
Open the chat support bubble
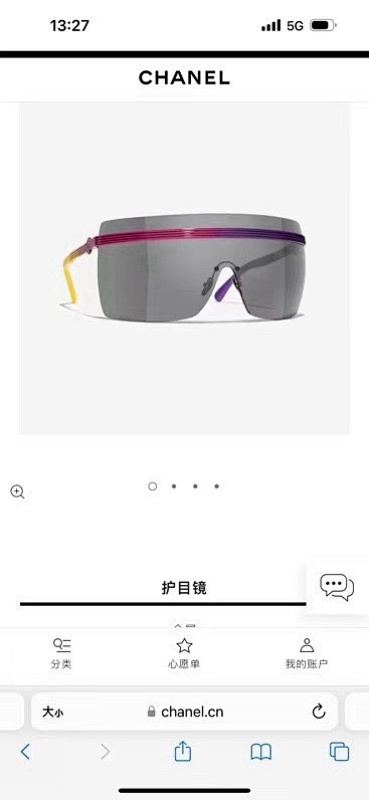337,587
